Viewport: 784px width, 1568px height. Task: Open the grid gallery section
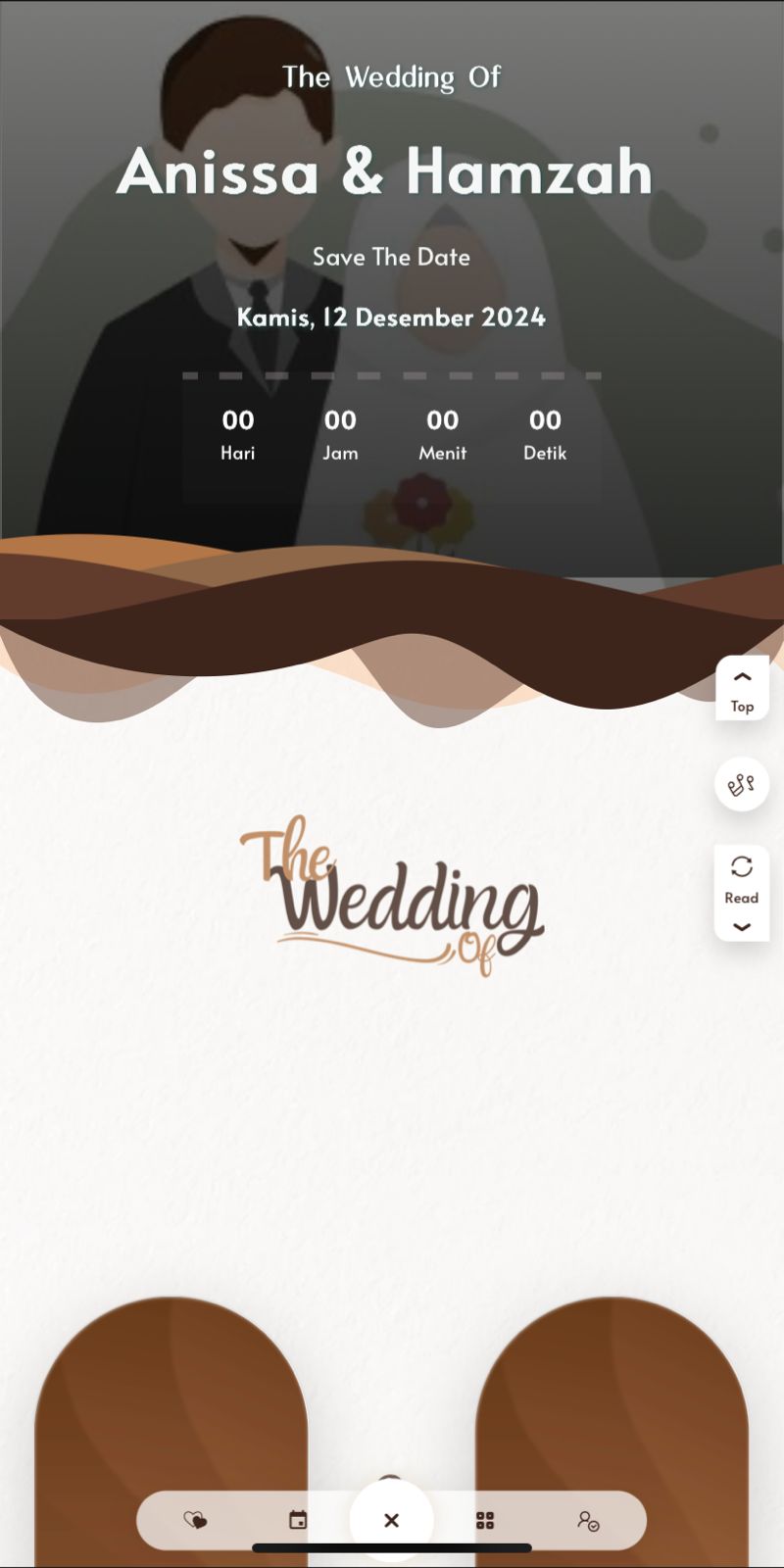click(x=485, y=1520)
